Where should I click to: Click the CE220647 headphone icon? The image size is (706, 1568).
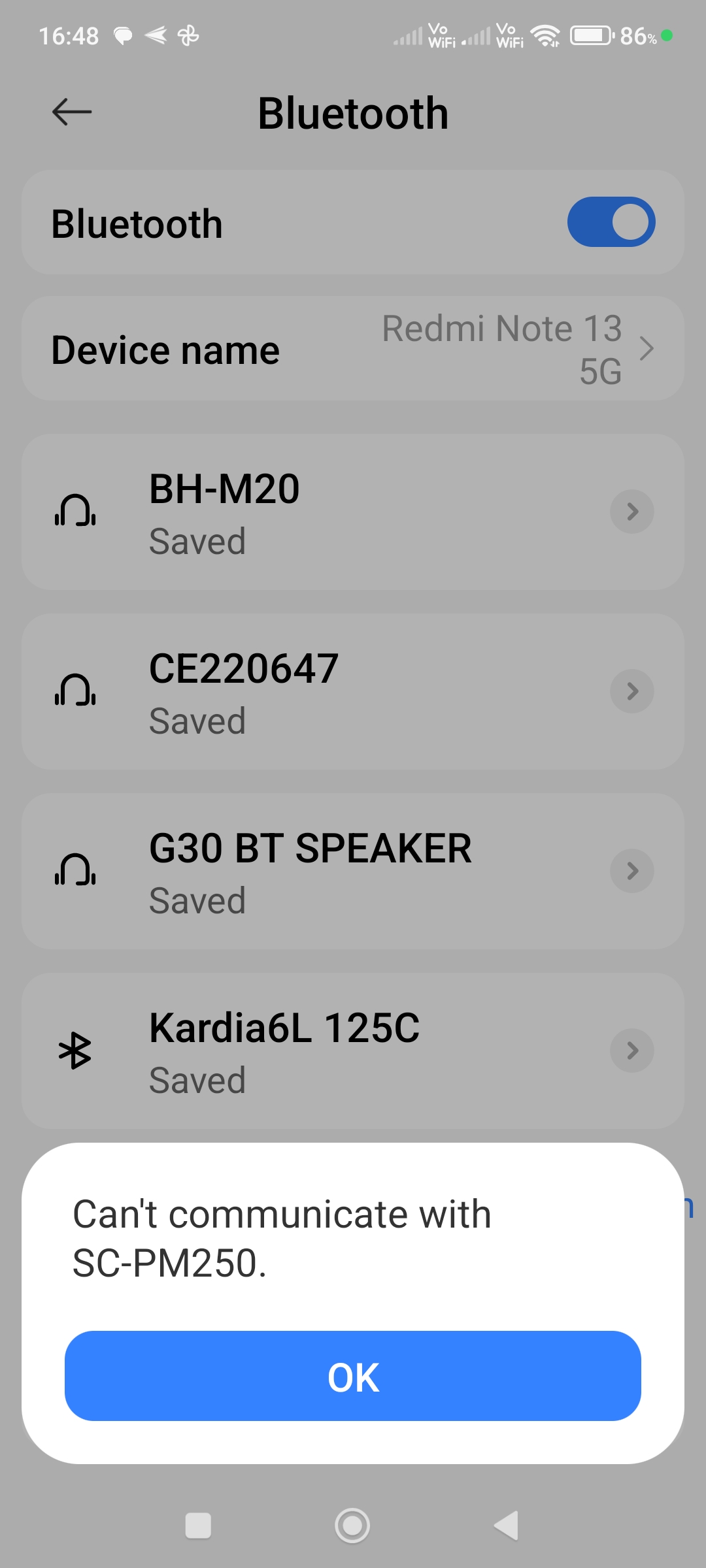[x=75, y=692]
